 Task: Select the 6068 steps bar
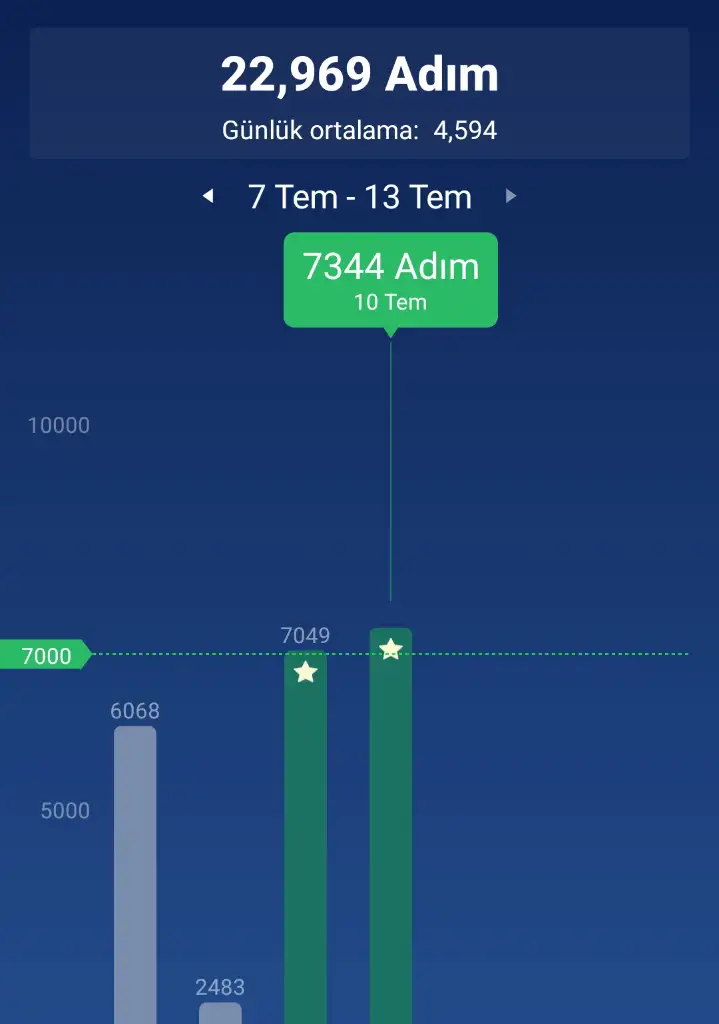point(135,870)
